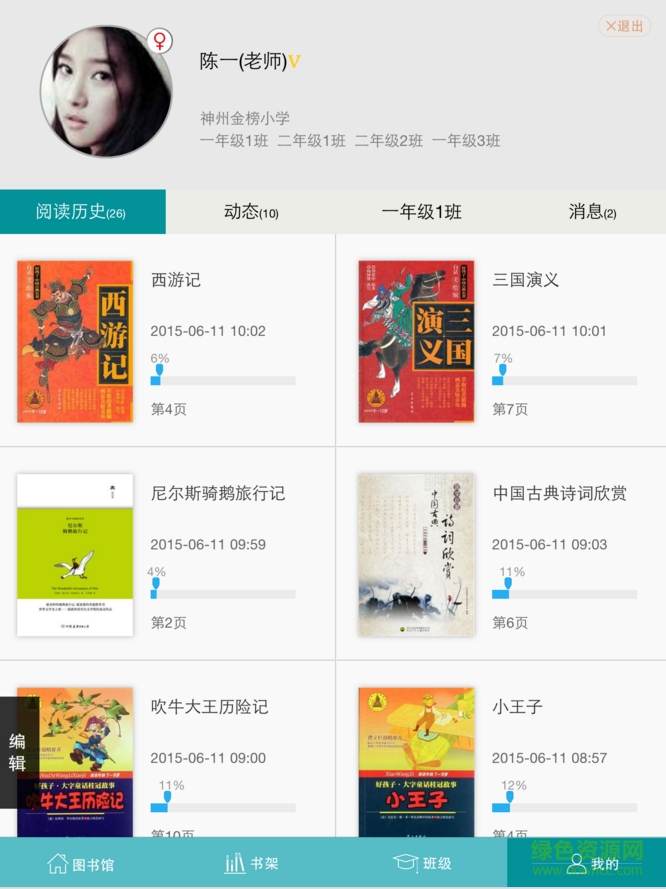Select the 我的 tab in bottom bar
This screenshot has width=666, height=889.
[591, 864]
